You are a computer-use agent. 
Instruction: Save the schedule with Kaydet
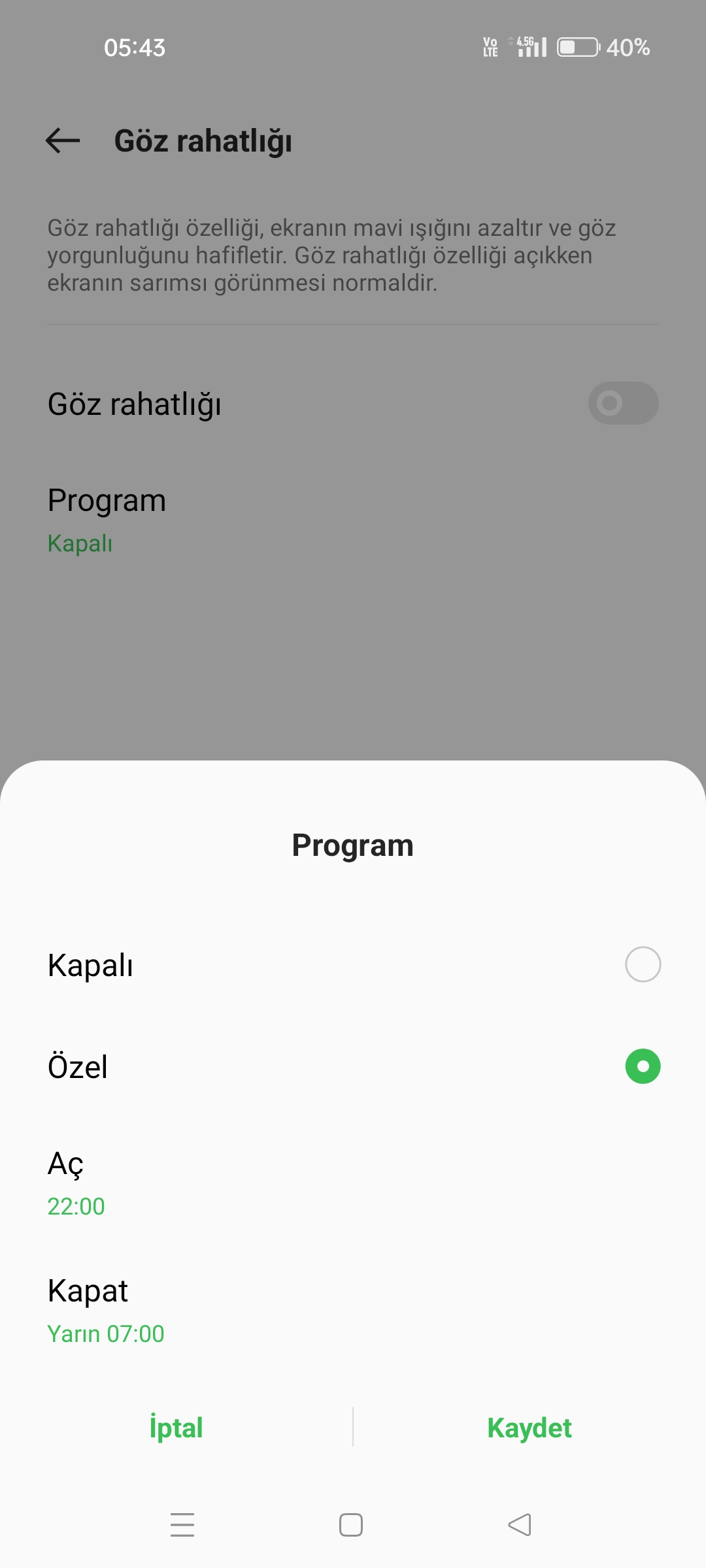click(x=529, y=1427)
